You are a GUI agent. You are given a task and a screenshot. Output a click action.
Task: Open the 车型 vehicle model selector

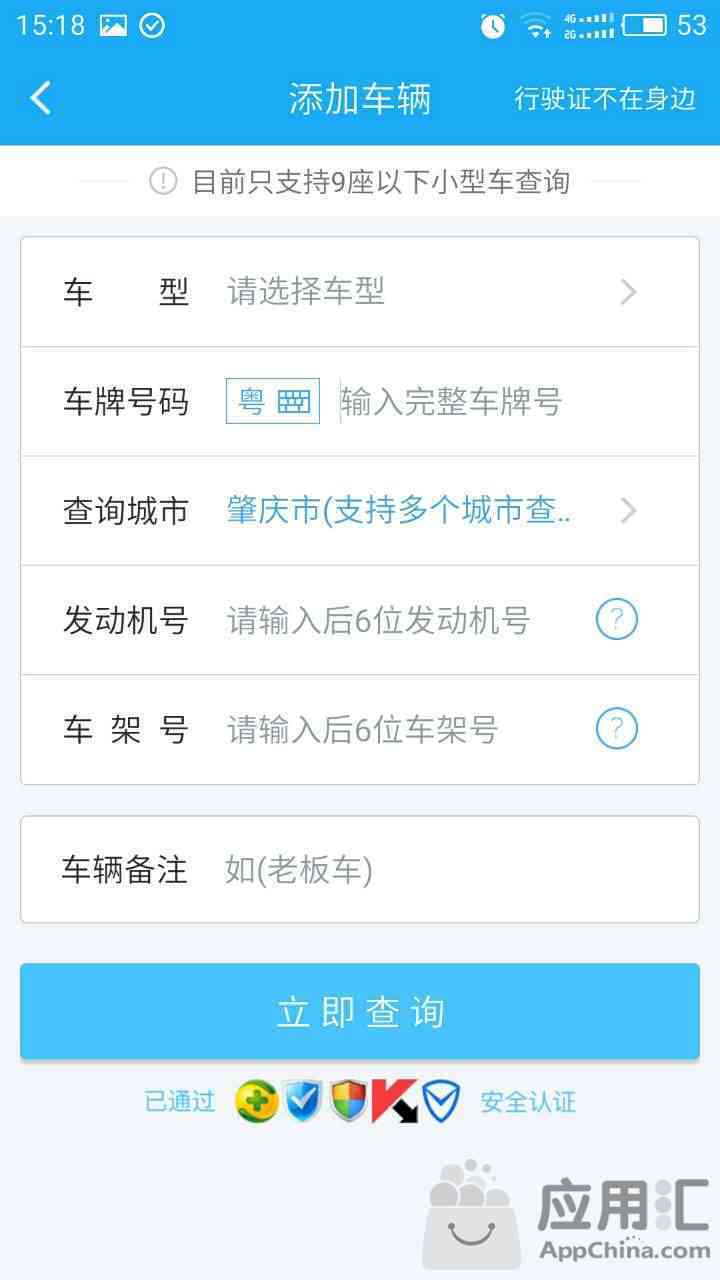[360, 291]
